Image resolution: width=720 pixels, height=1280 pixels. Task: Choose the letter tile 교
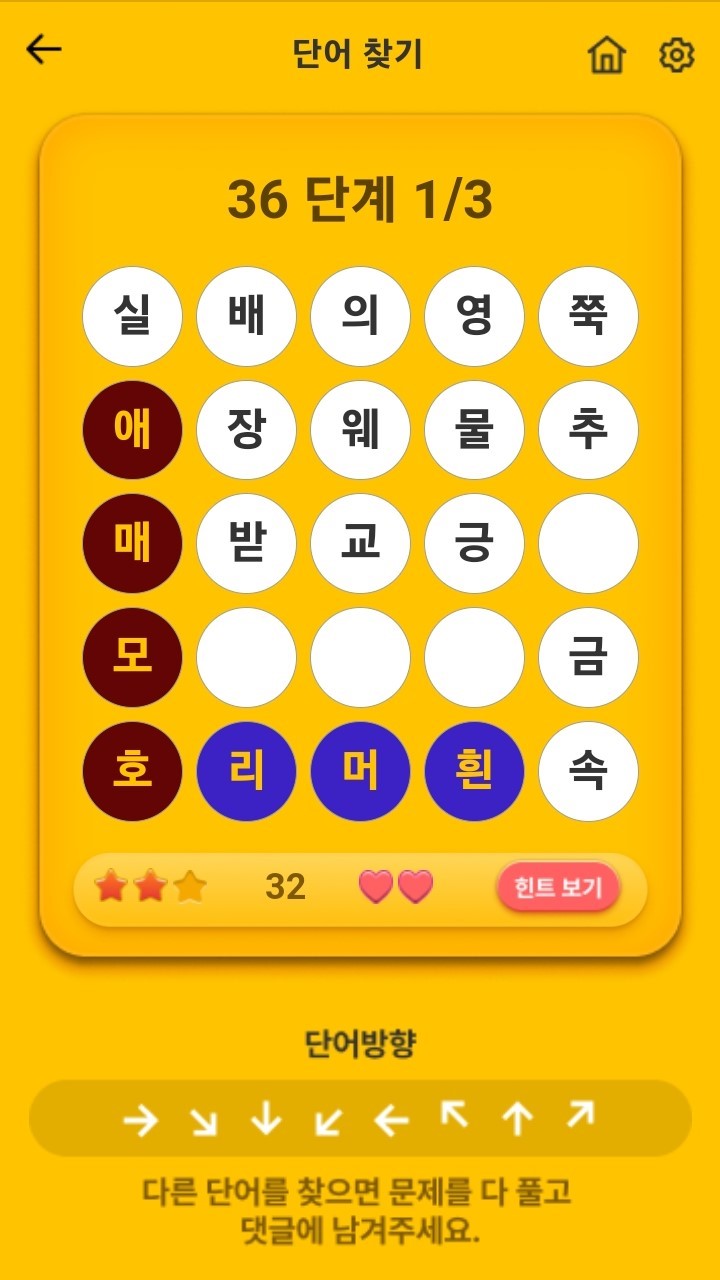361,543
